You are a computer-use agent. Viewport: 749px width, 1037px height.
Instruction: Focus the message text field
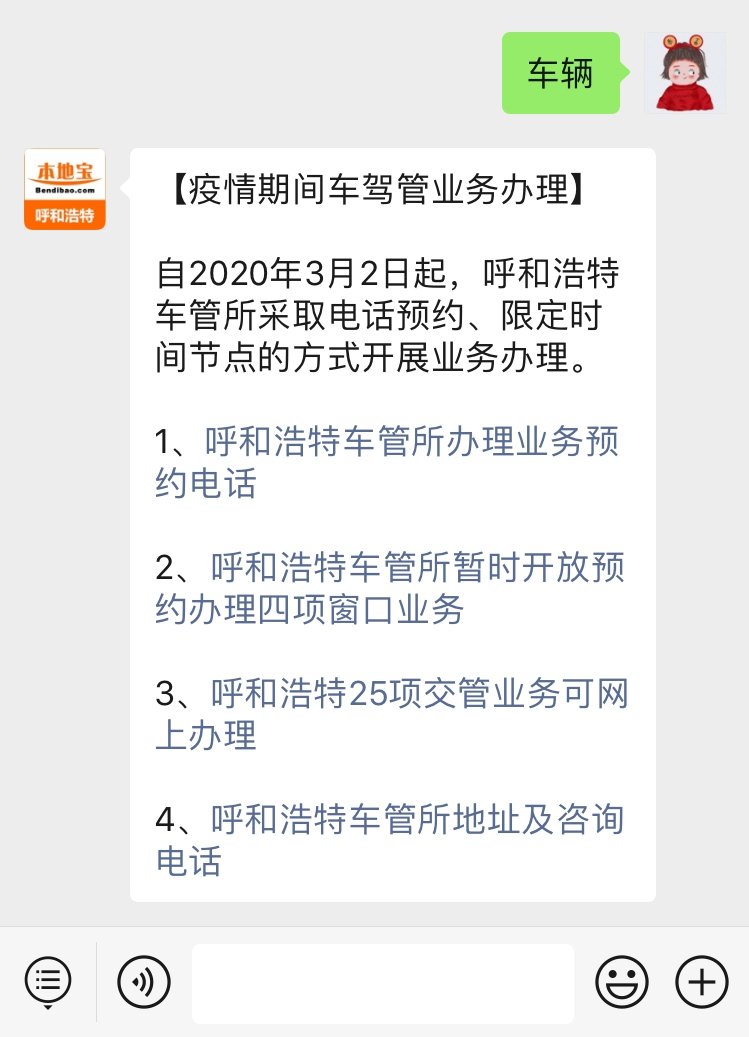[383, 983]
